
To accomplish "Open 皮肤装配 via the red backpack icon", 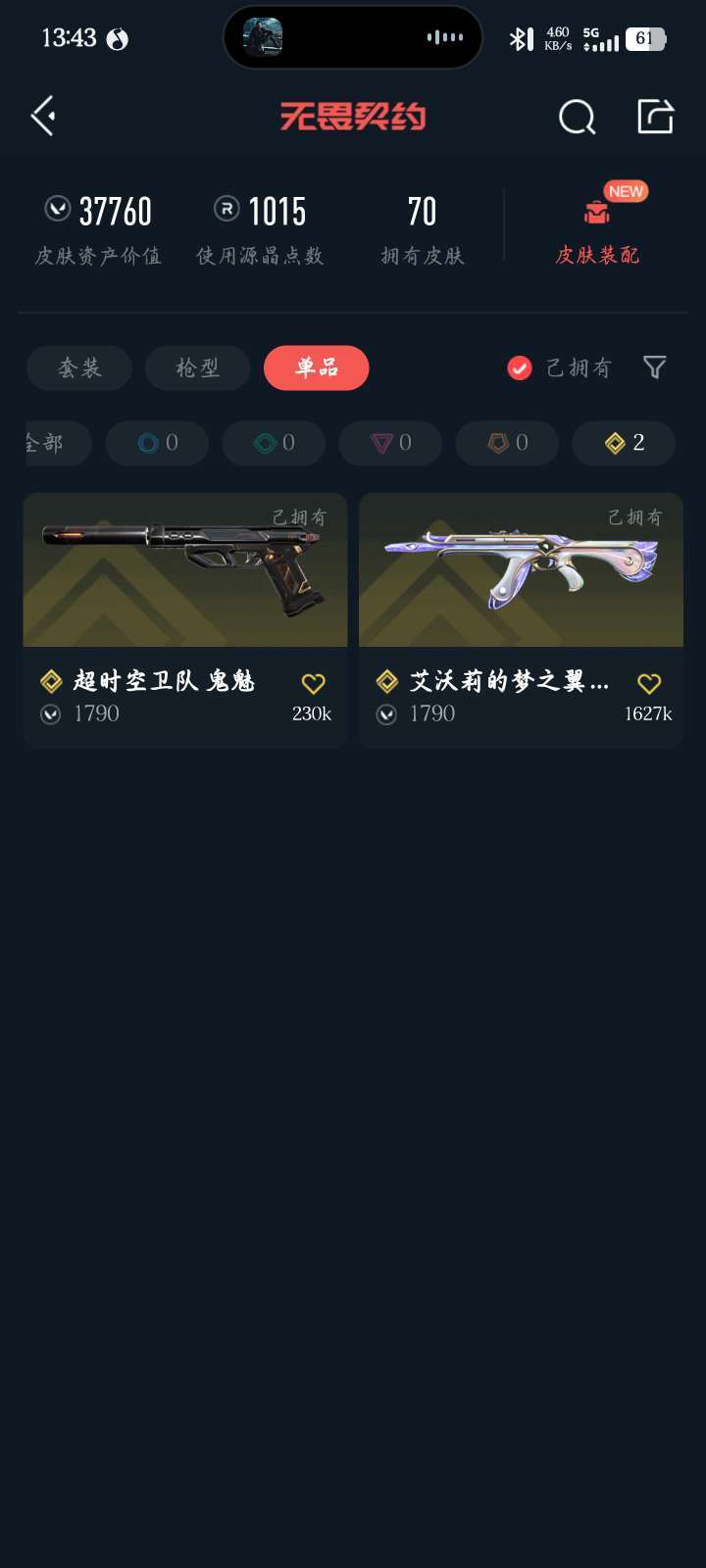I will point(596,211).
